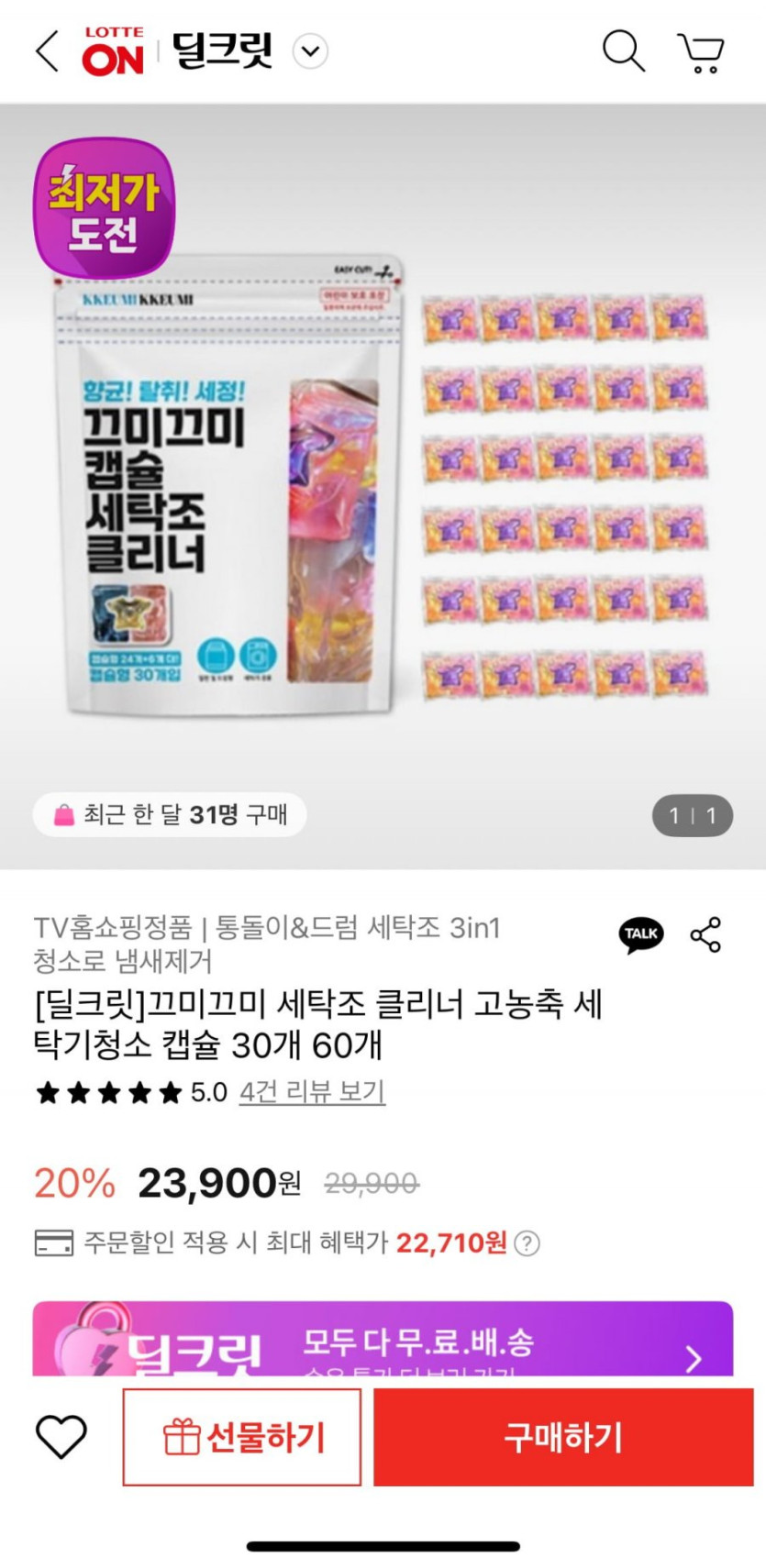Open the 딜크릿 free shipping banner
This screenshot has width=766, height=1568.
[x=383, y=1339]
